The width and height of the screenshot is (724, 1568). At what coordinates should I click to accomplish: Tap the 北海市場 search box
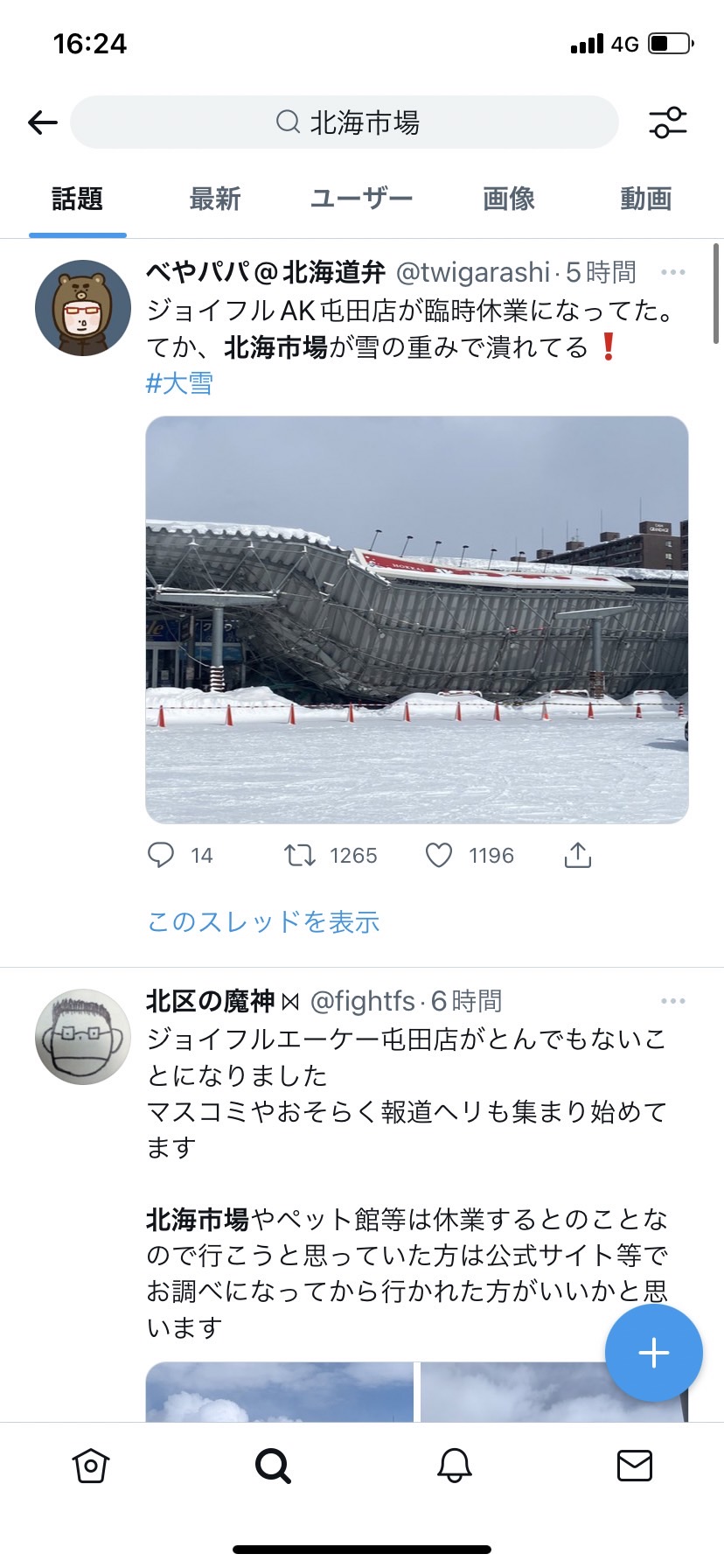tap(345, 122)
